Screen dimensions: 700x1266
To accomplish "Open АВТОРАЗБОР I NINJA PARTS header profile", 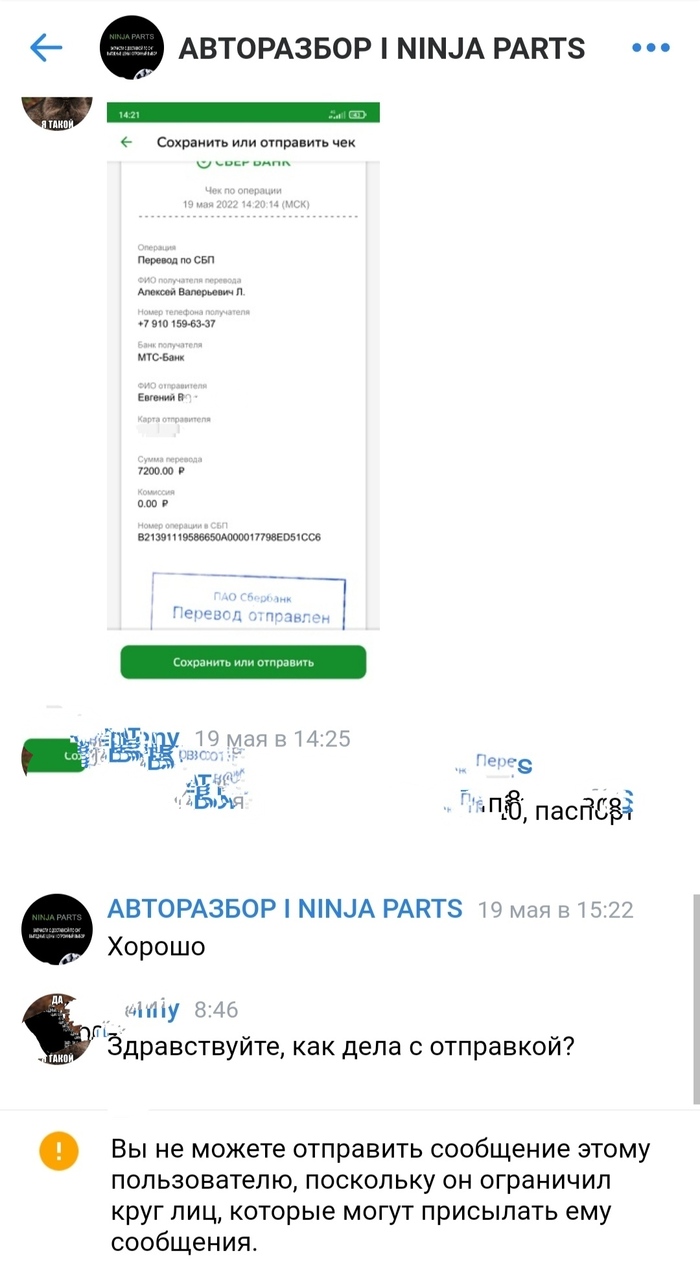I will pyautogui.click(x=381, y=48).
